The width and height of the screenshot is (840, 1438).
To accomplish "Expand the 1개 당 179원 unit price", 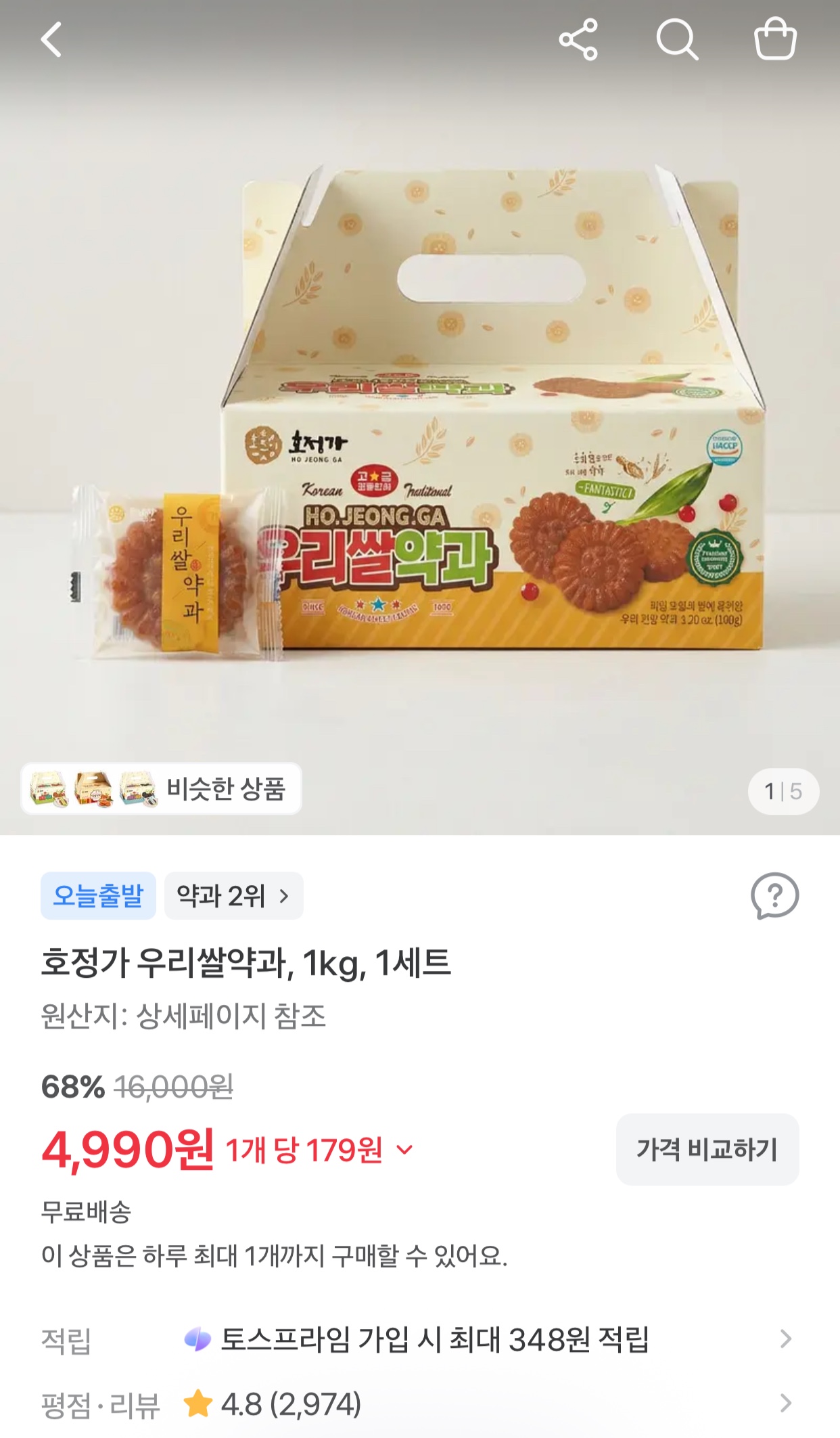I will coord(319,1150).
